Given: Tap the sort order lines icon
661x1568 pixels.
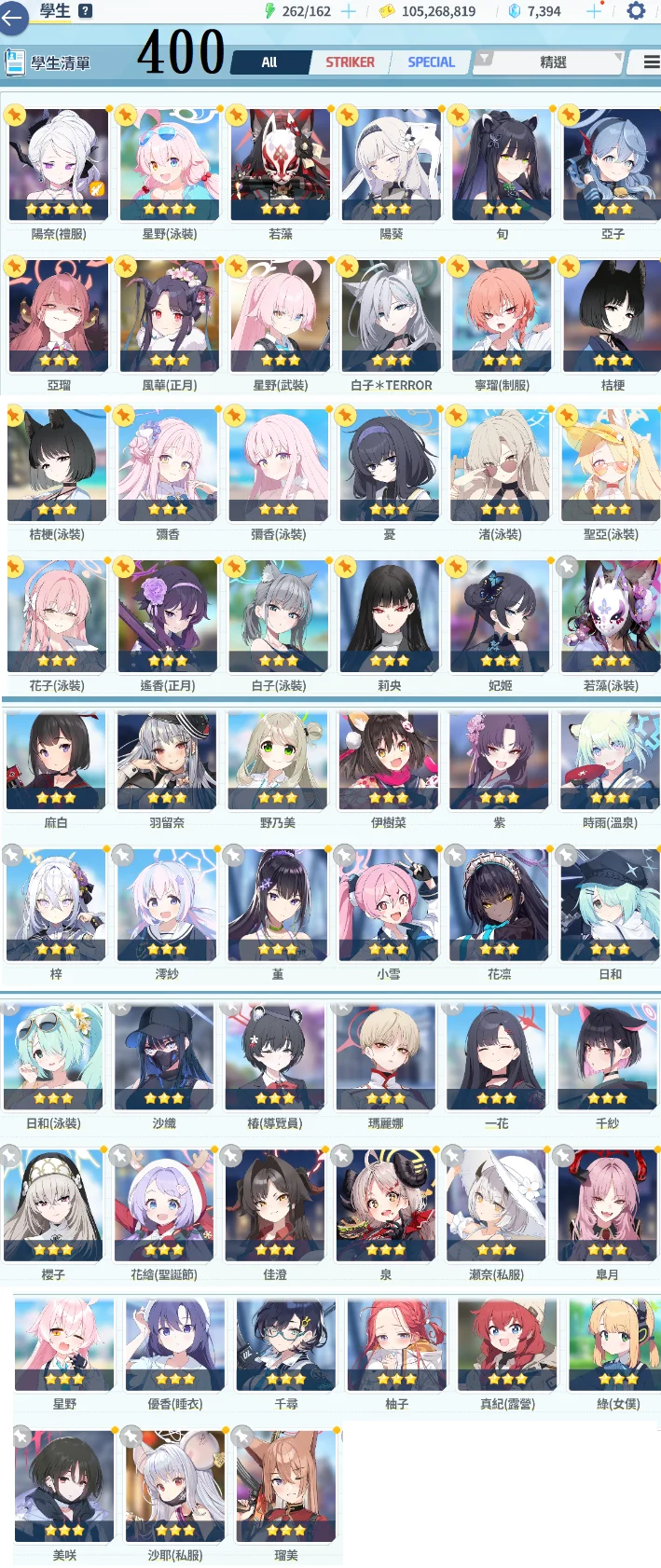Looking at the screenshot, I should click(651, 62).
